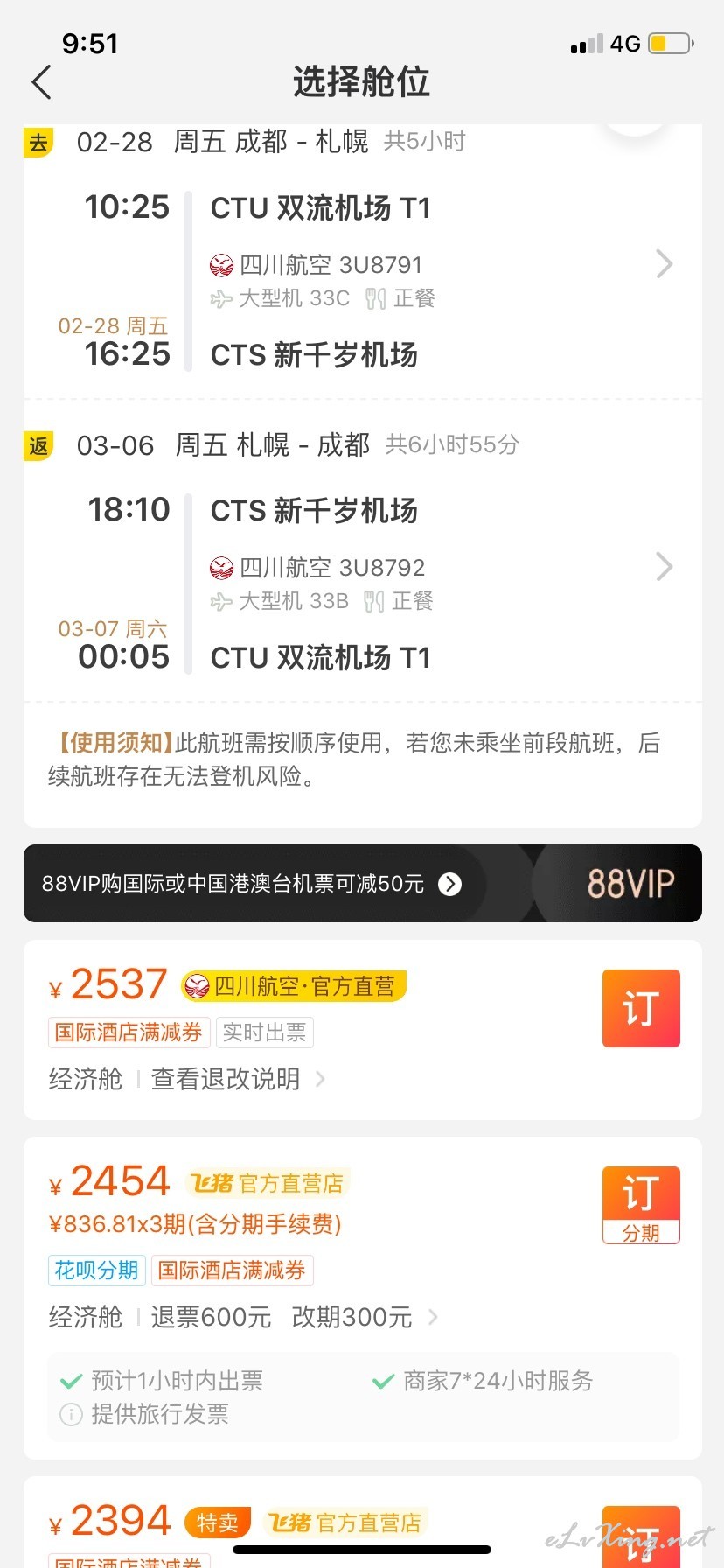The height and width of the screenshot is (1568, 724).
Task: Book the ¥2394 special-sale fare
Action: pyautogui.click(x=641, y=1536)
